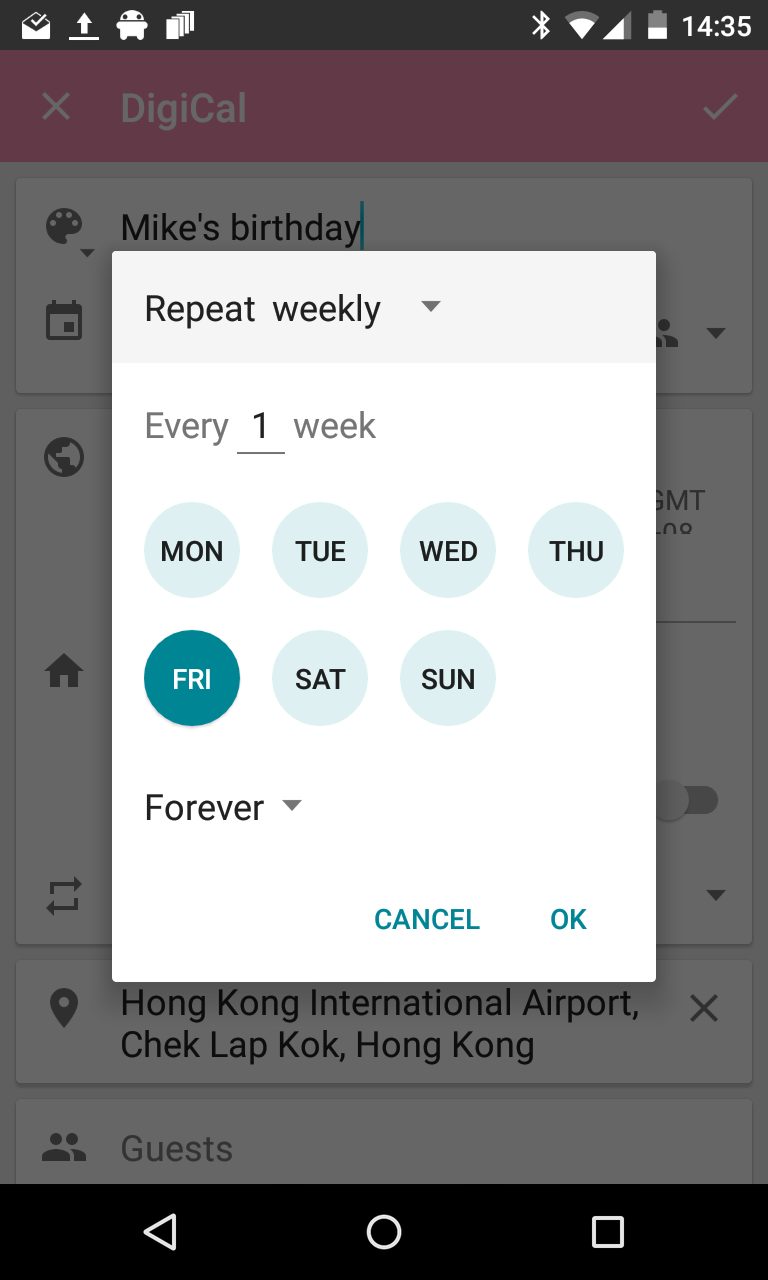Enable THU for weekly repeat
This screenshot has height=1280, width=768.
(x=576, y=551)
